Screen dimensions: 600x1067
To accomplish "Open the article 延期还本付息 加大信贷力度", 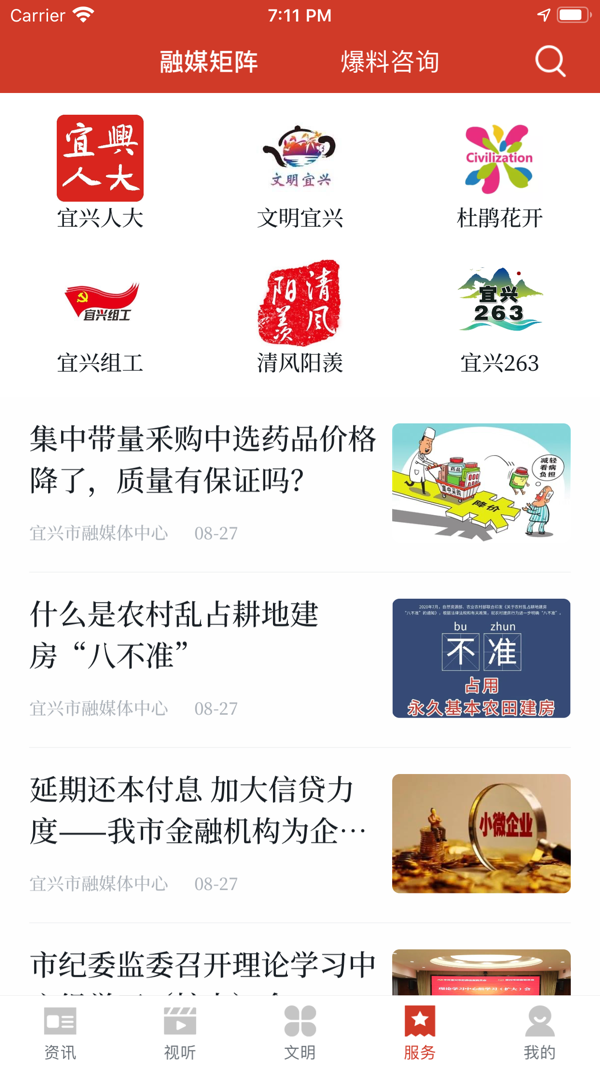I will pos(204,810).
